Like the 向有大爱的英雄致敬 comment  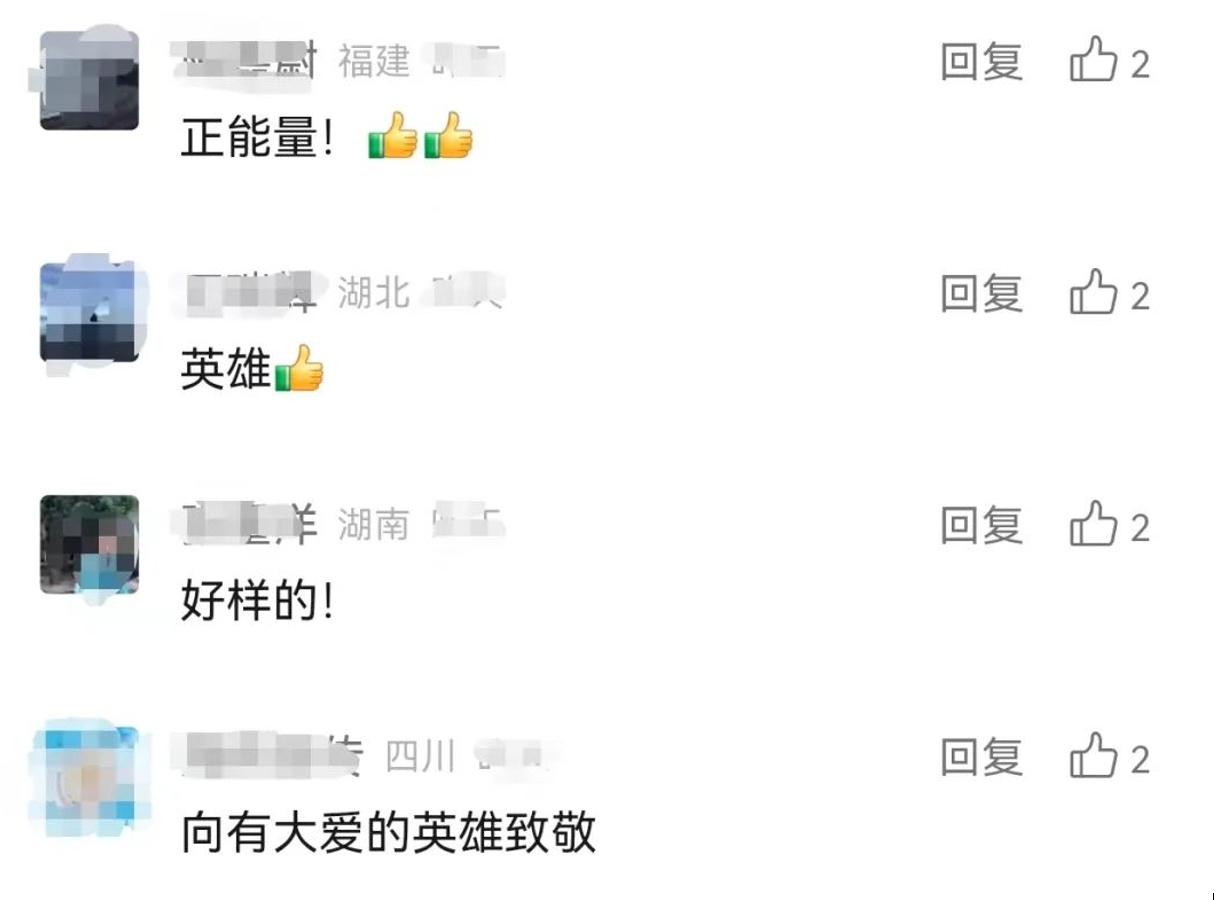1093,757
